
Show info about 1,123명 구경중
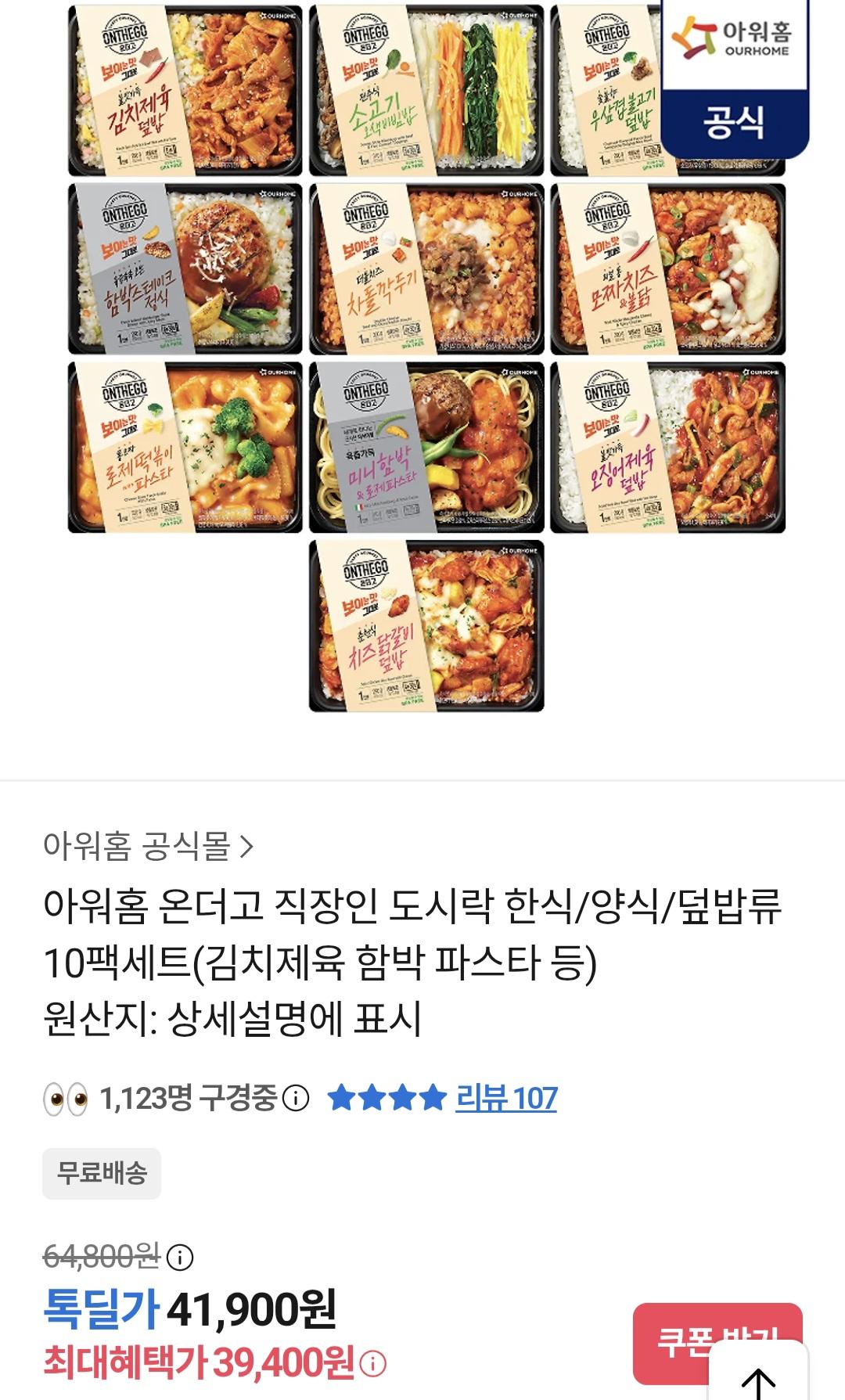pyautogui.click(x=296, y=1098)
